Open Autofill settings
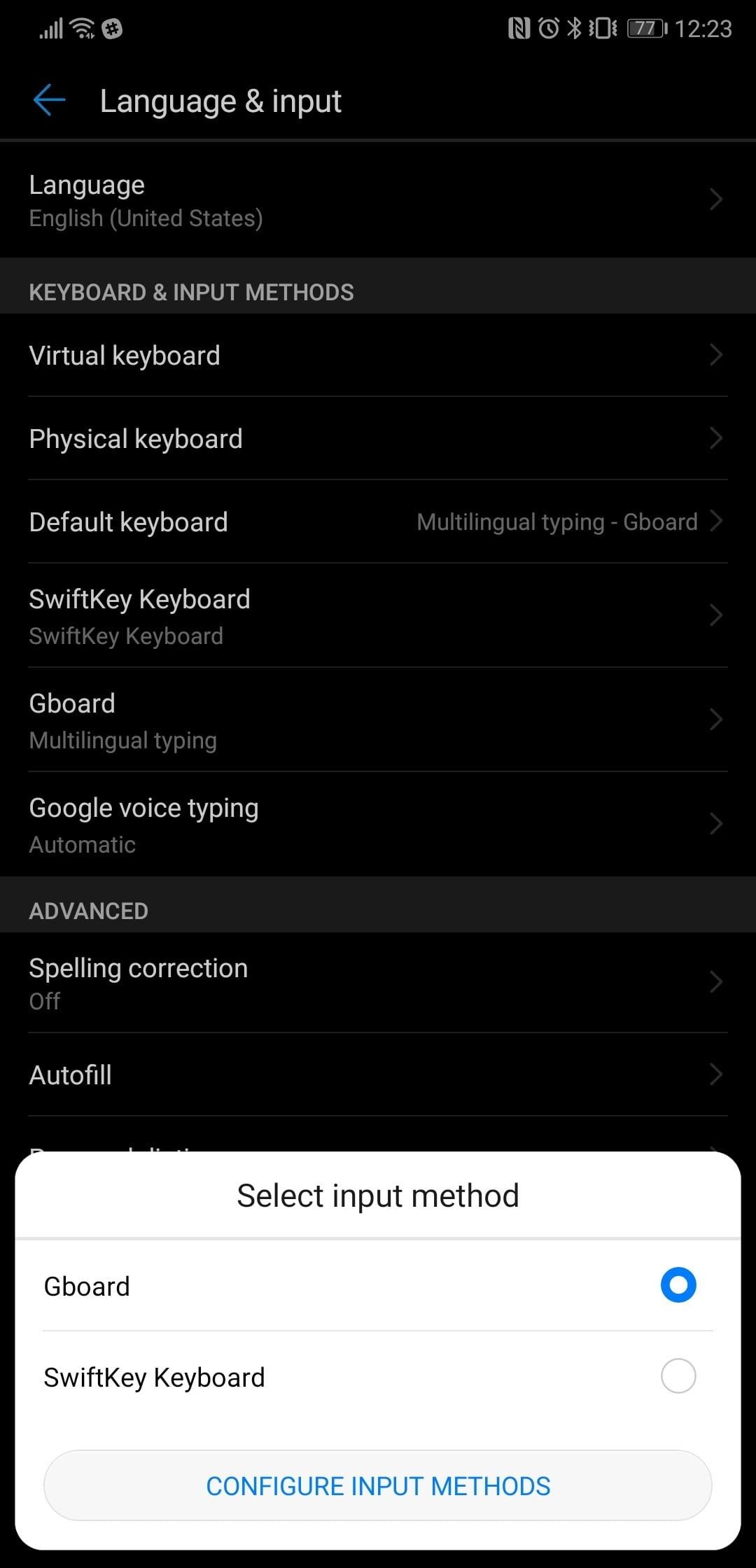756x1568 pixels. [x=378, y=1075]
